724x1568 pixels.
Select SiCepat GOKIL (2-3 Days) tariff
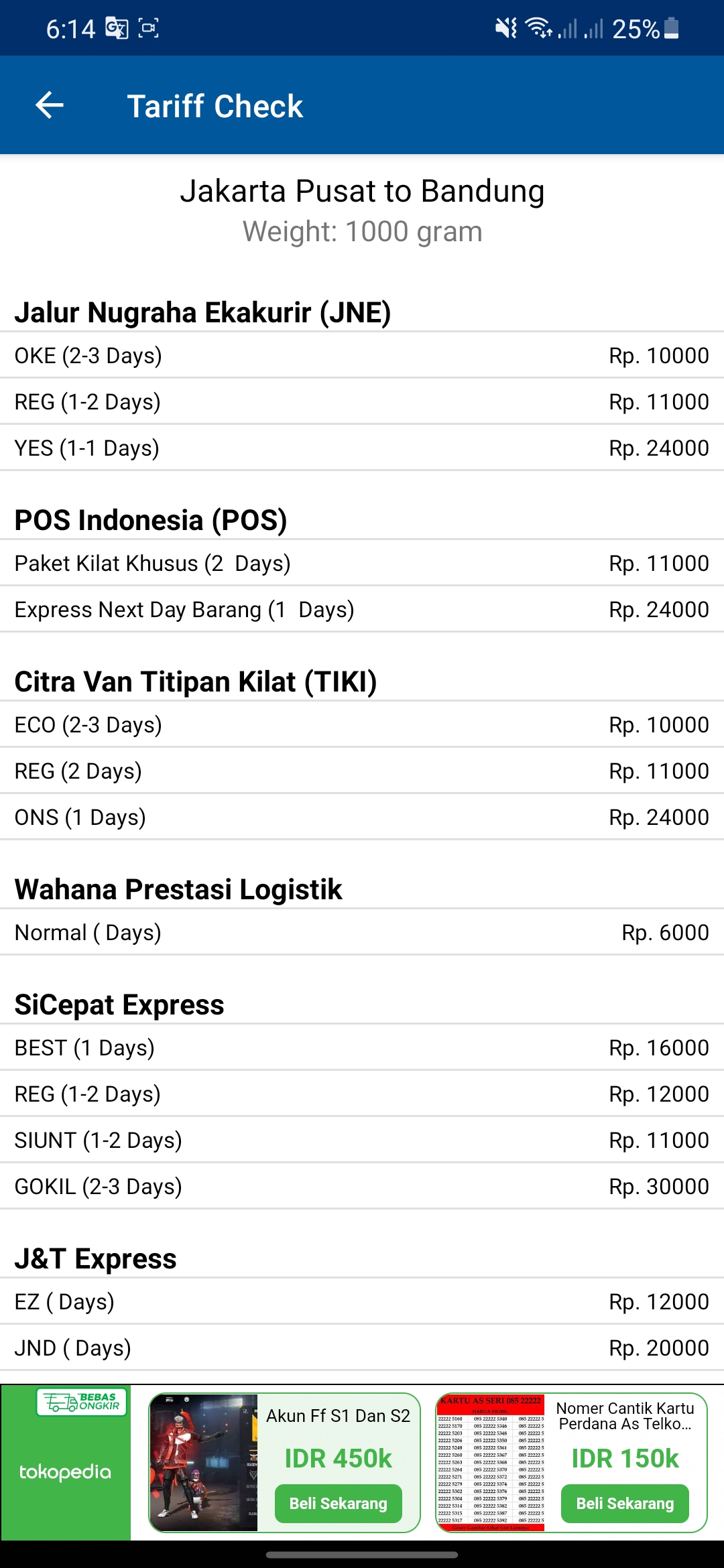pyautogui.click(x=362, y=1186)
